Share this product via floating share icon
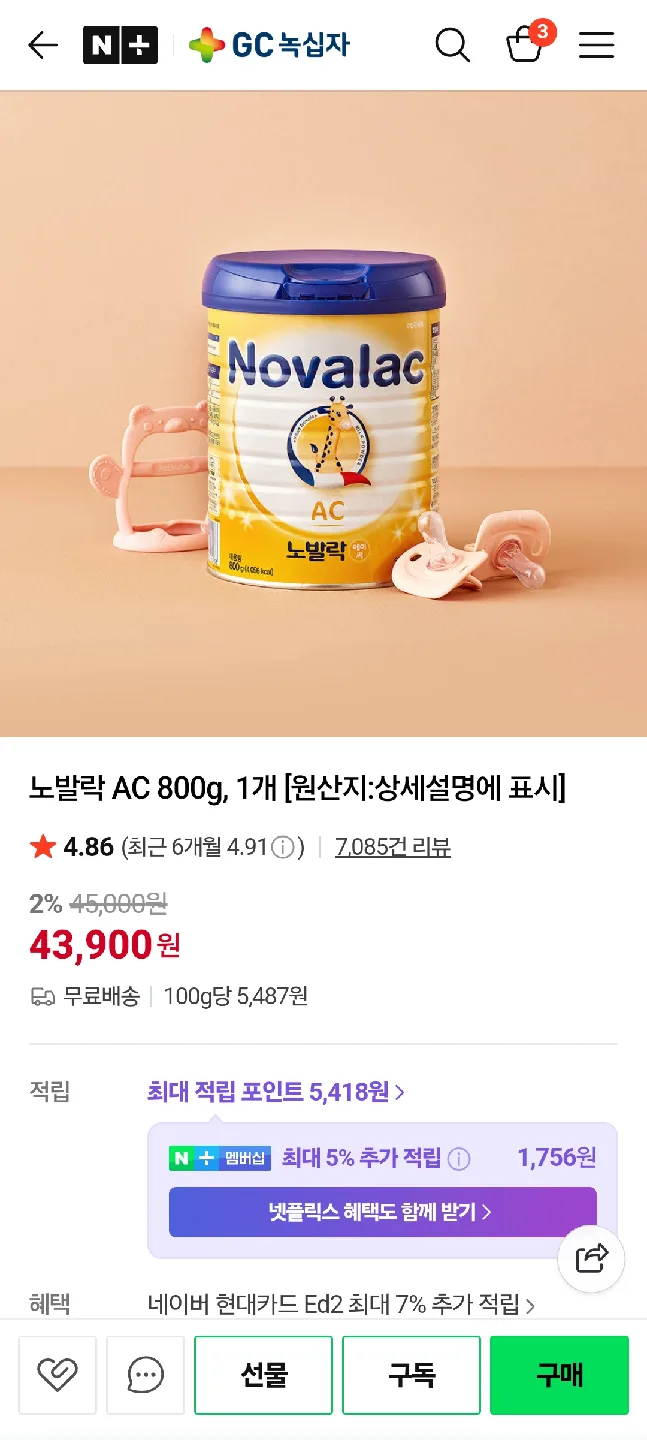This screenshot has height=1440, width=647. pos(591,1258)
